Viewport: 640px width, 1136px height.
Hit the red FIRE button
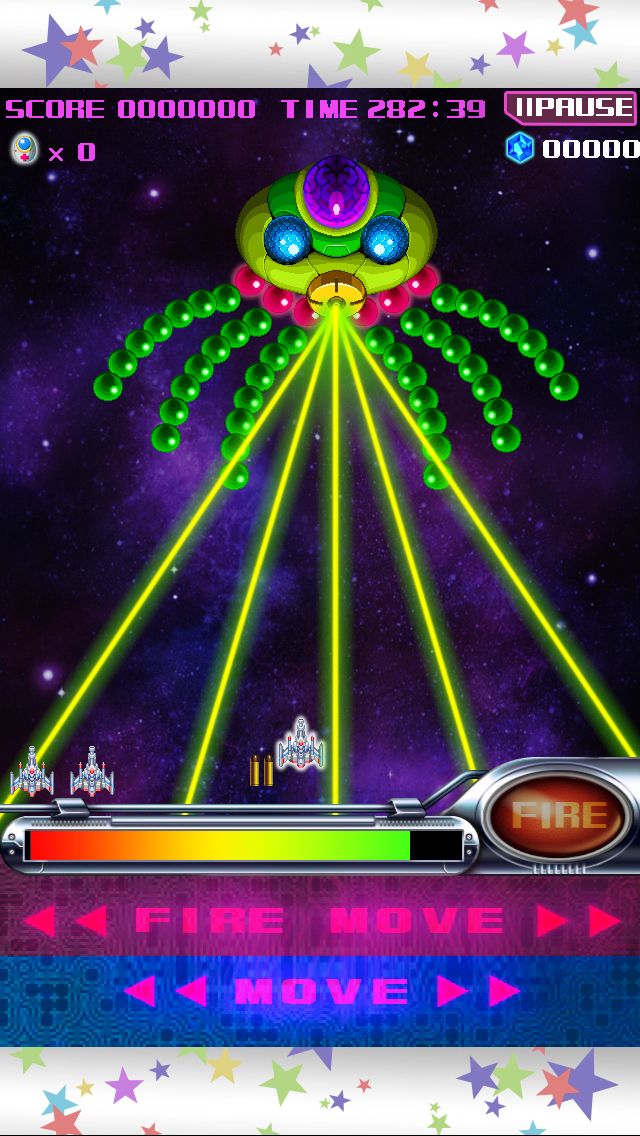(557, 816)
